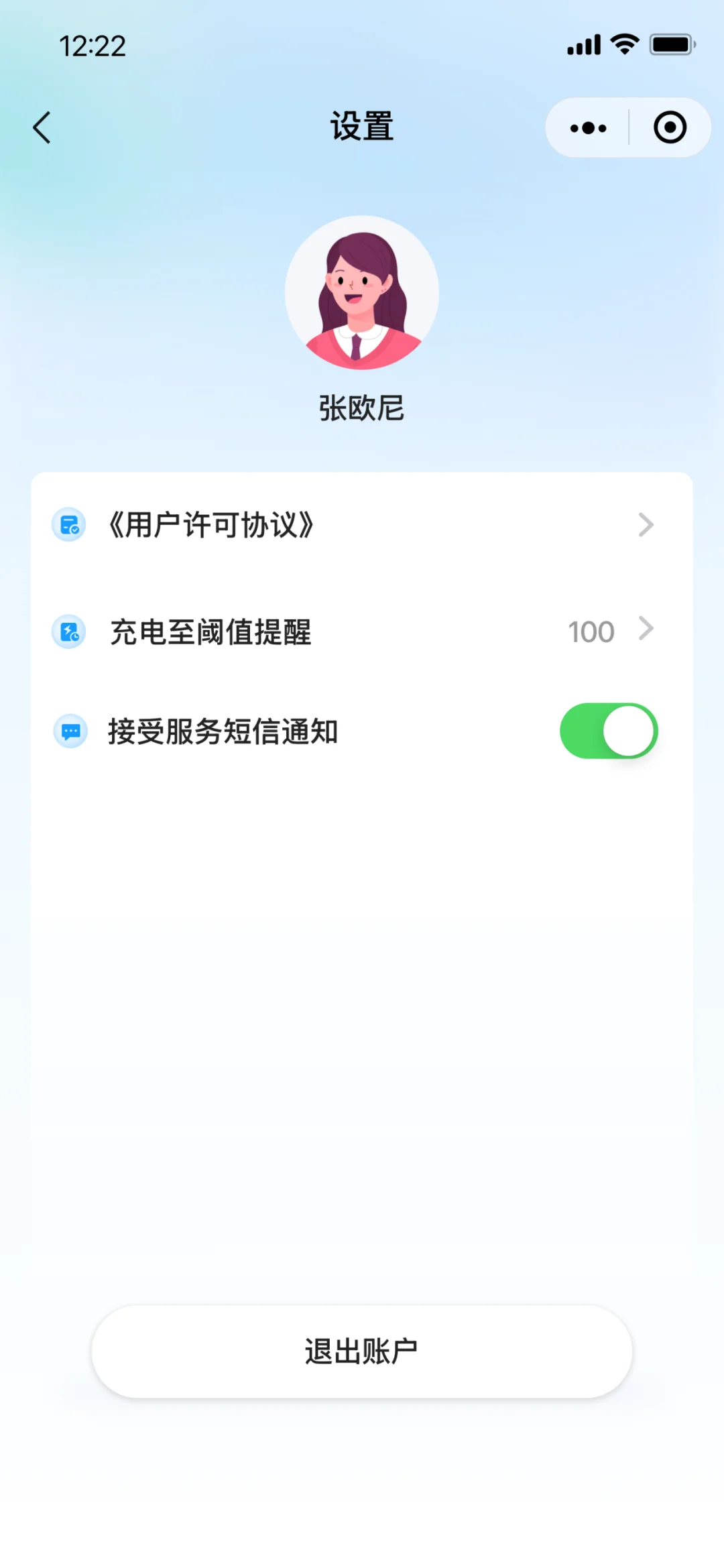
Task: Click the battery icon in status bar
Action: tap(670, 44)
